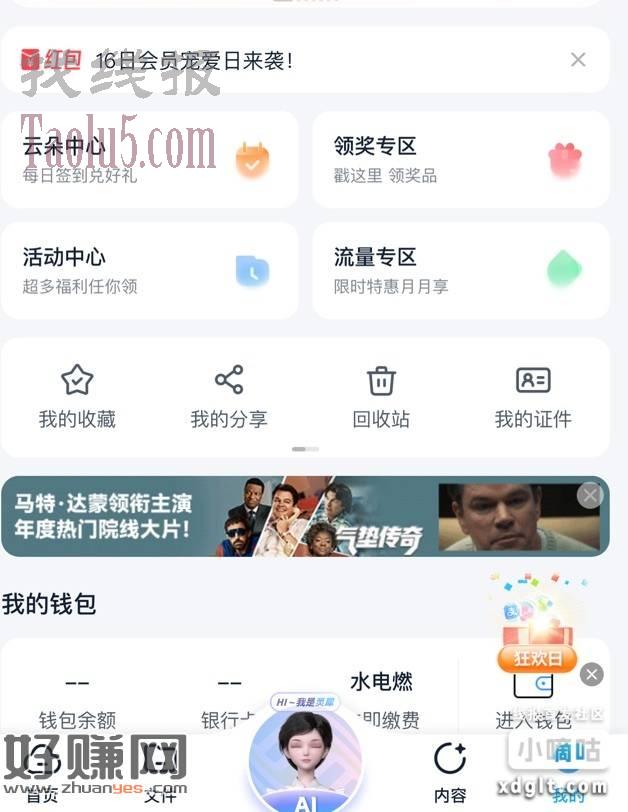Open 领奖专区 prize card
Screen dimensions: 628x812
460,159
